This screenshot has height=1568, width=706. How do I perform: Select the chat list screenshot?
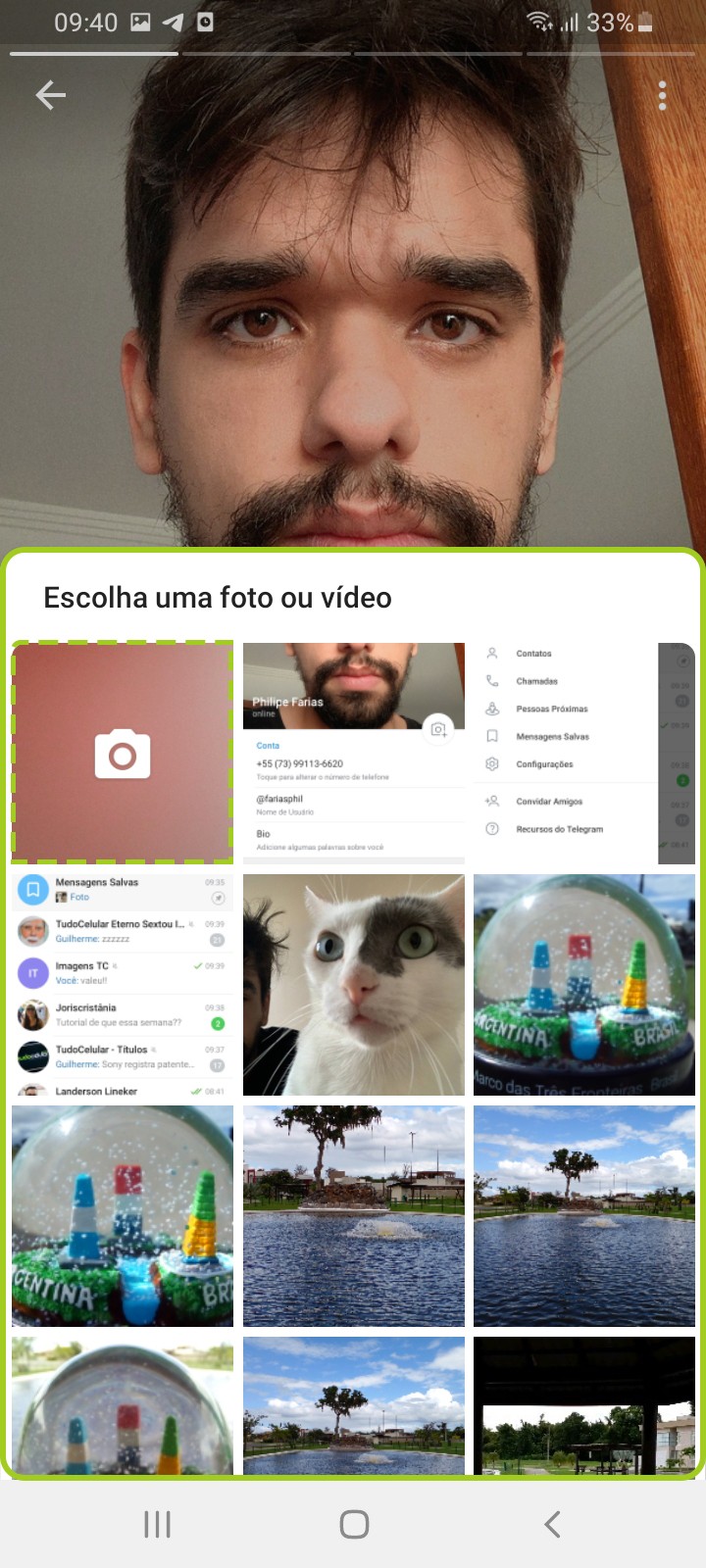tap(123, 984)
